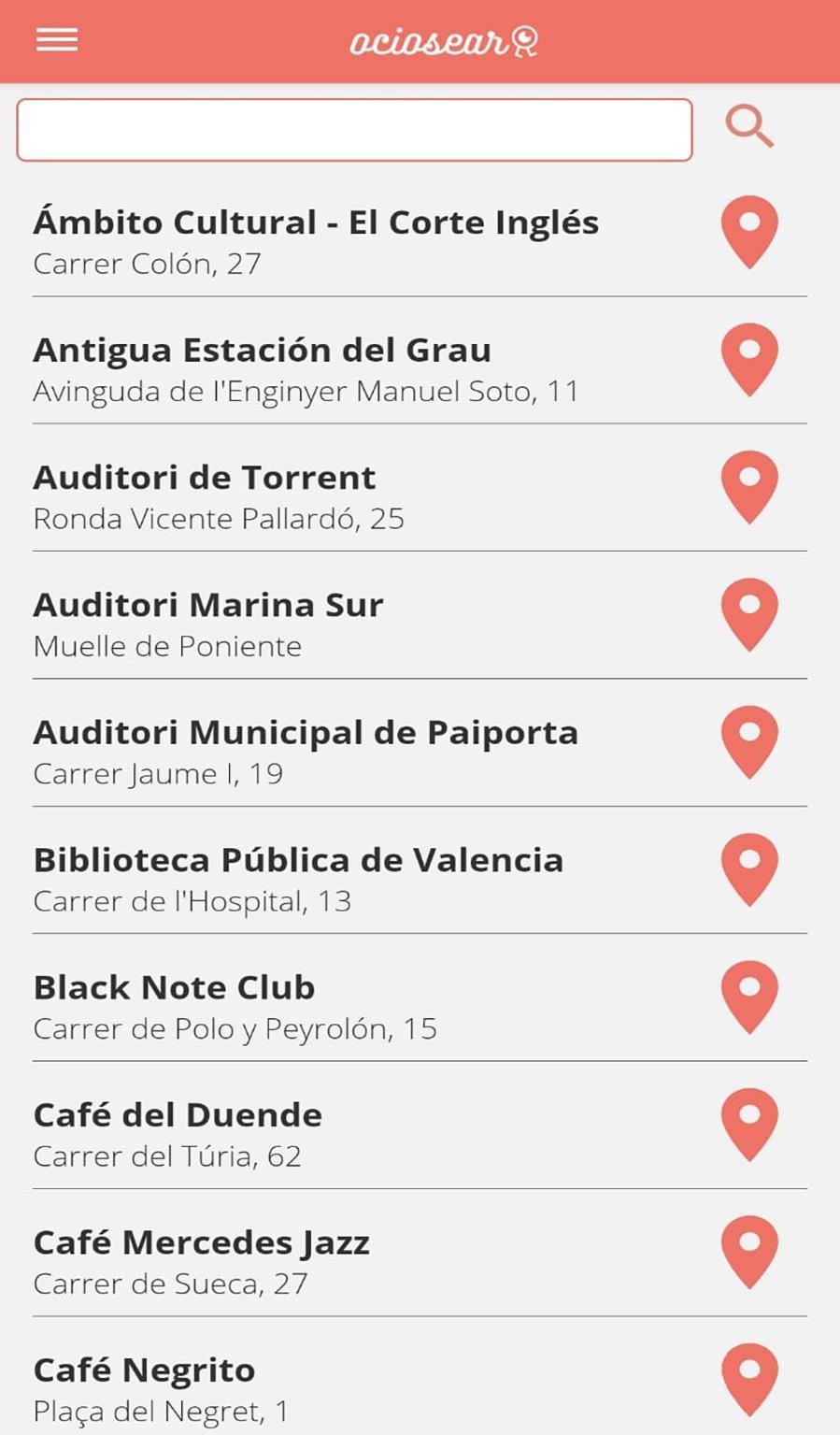Screen dimensions: 840x1435
Task: Locate Biblioteca Pública de Valencia on map
Action: coord(749,870)
